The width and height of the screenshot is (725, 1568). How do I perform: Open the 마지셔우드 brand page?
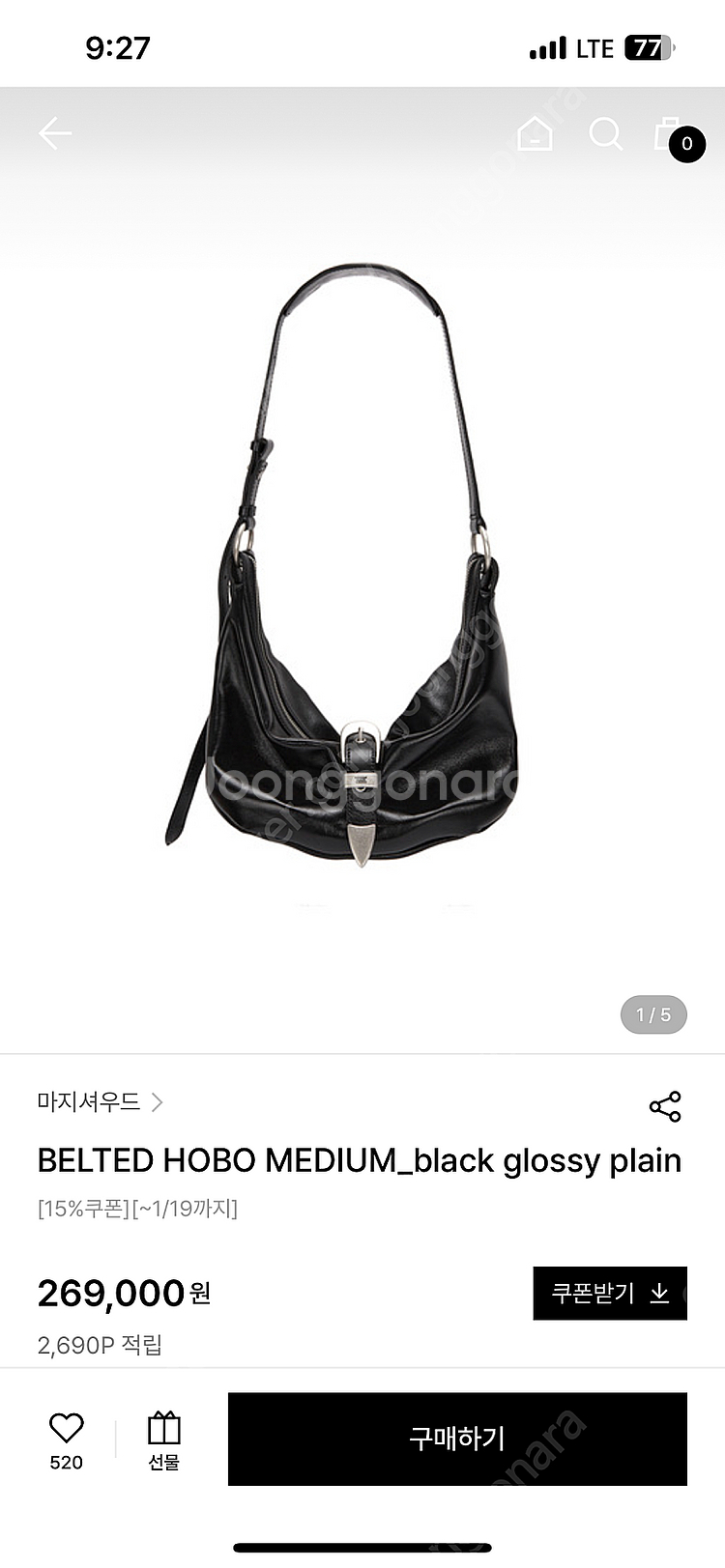tap(100, 1101)
